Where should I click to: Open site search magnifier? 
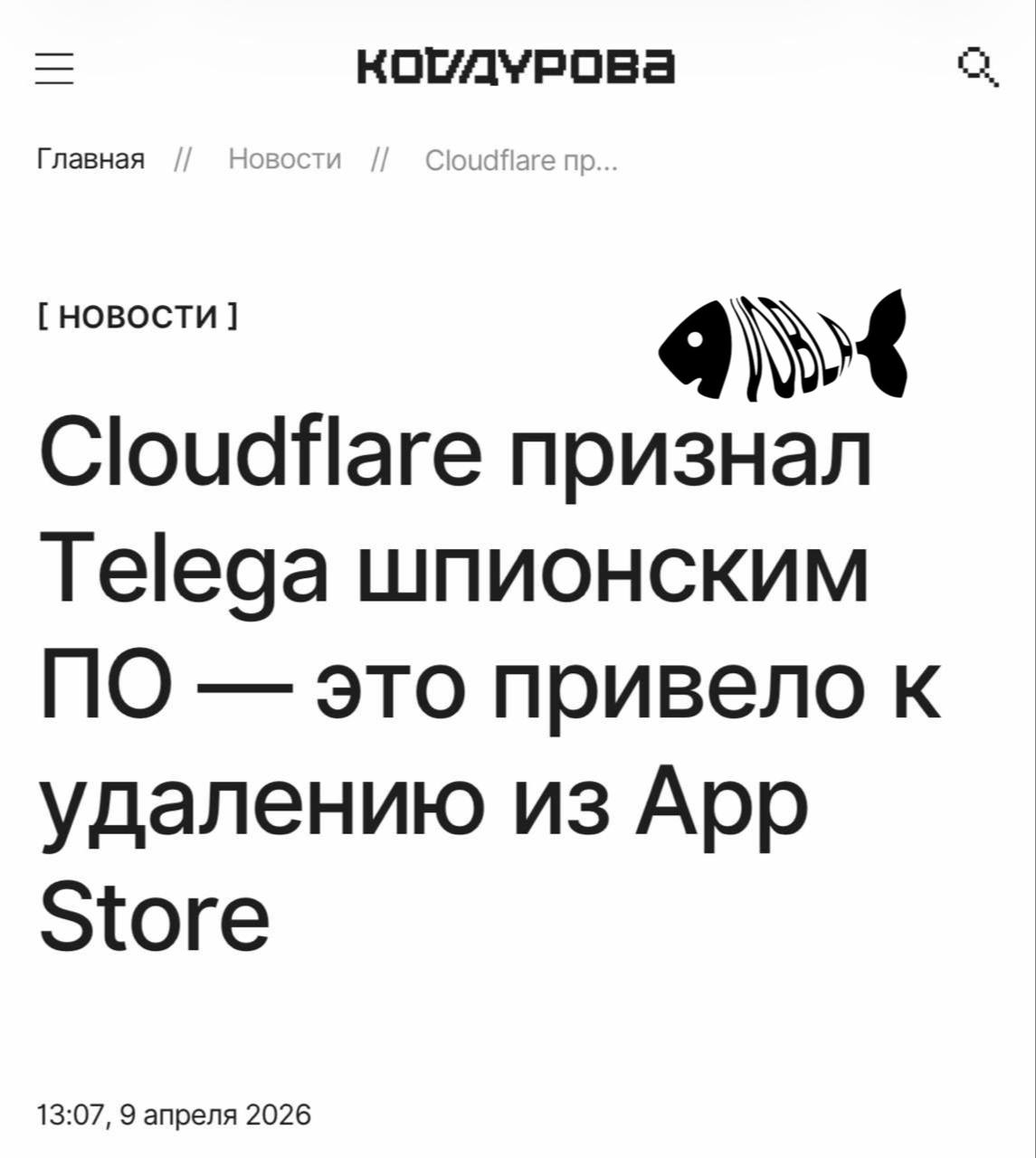977,69
